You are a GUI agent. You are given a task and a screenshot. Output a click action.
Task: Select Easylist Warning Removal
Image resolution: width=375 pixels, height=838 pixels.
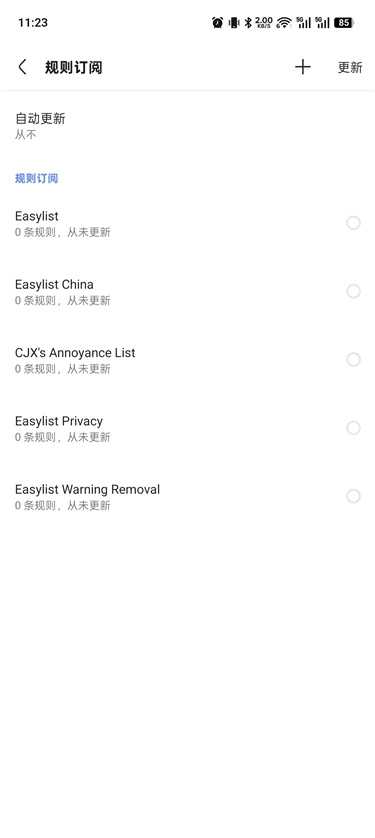tap(353, 496)
